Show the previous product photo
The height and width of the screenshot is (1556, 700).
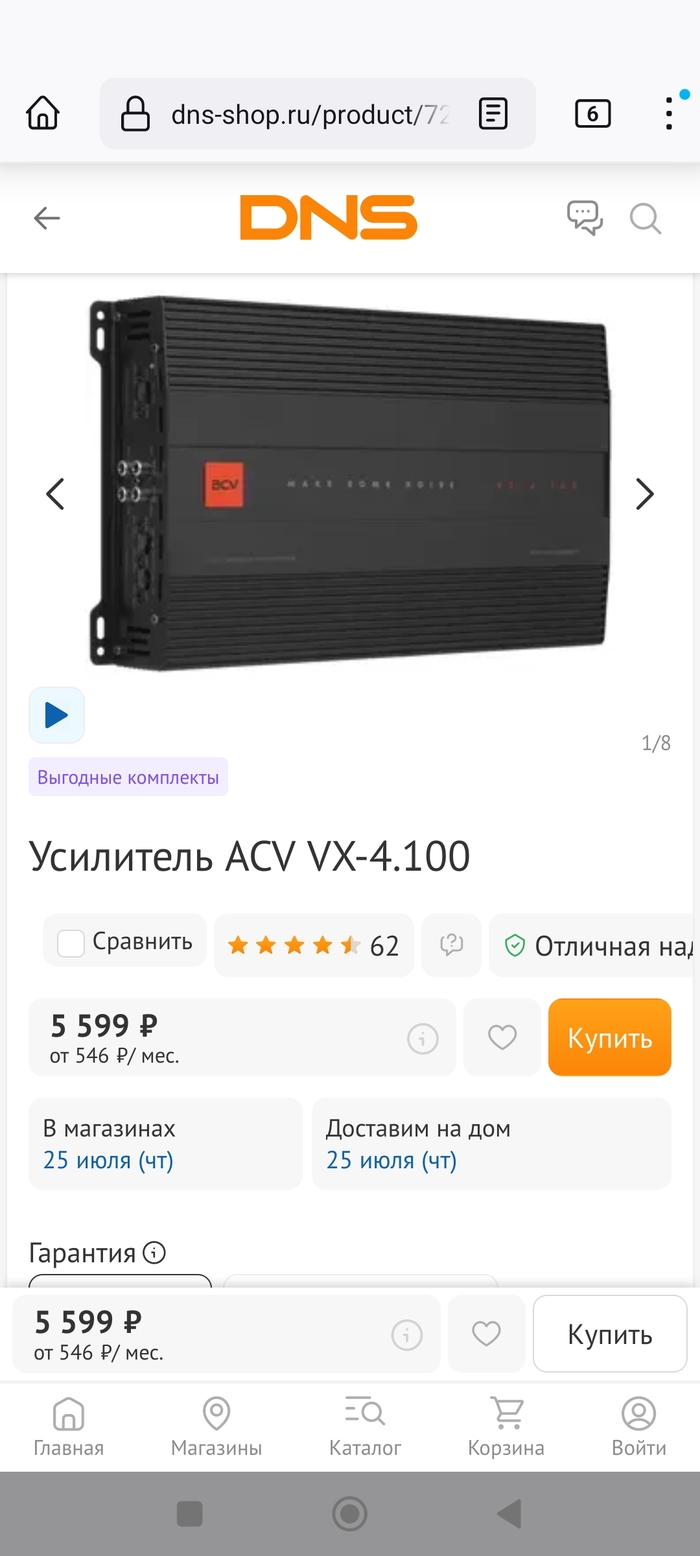55,493
